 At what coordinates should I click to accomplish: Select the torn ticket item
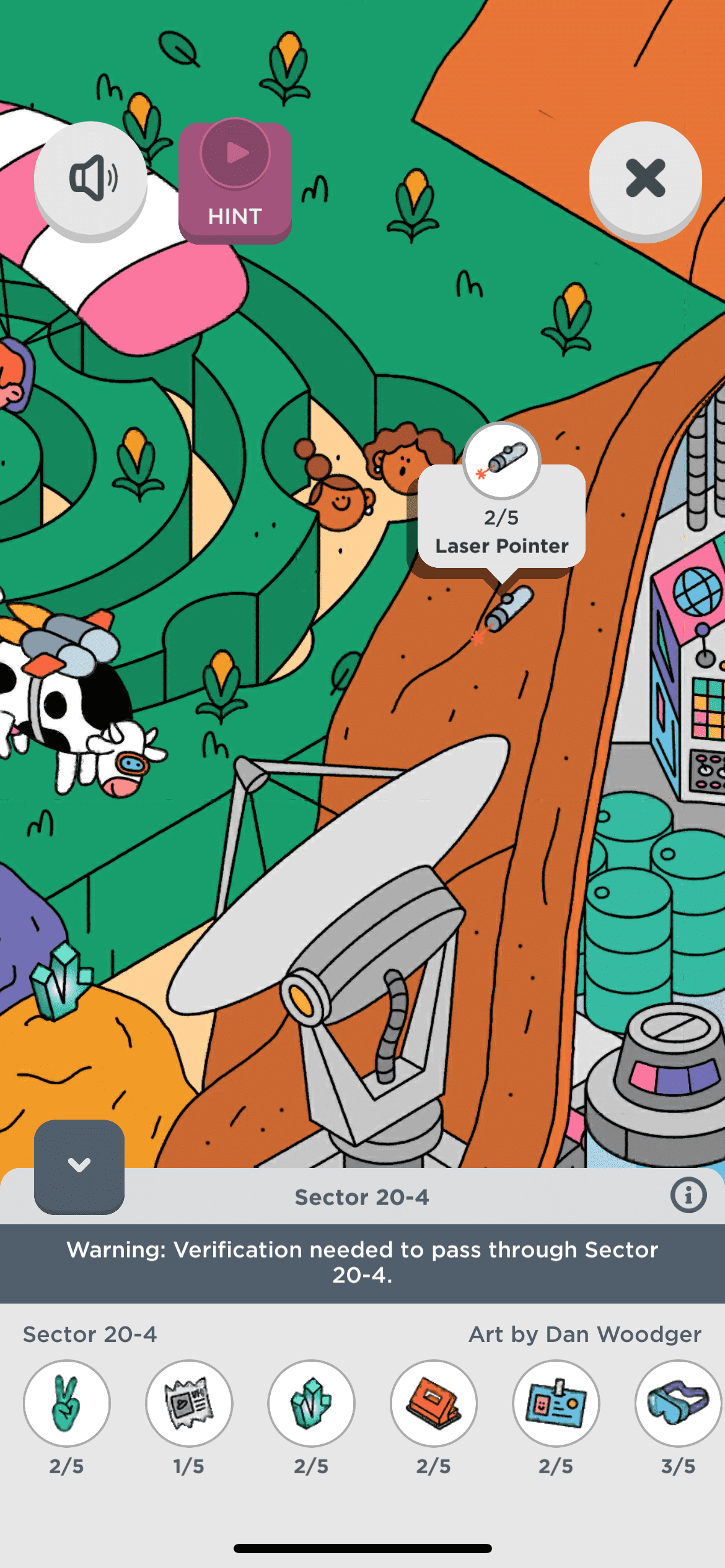click(189, 1403)
